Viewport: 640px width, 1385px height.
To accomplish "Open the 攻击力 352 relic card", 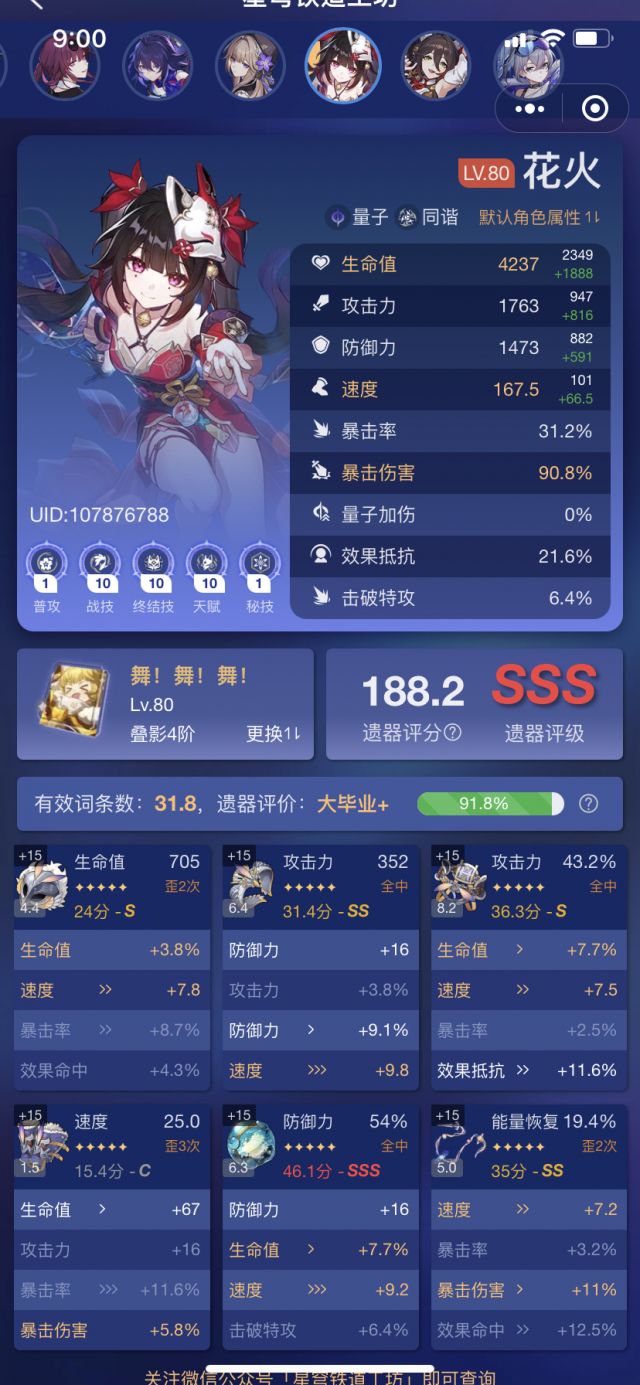I will click(x=320, y=967).
